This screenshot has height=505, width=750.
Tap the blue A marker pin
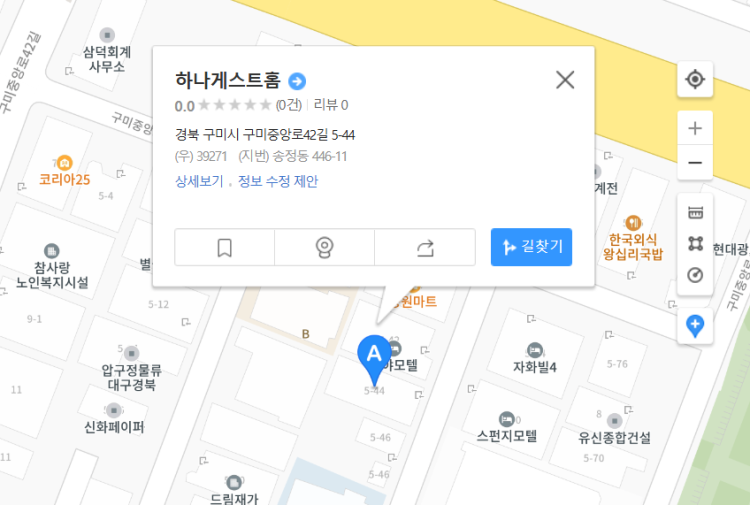(375, 357)
